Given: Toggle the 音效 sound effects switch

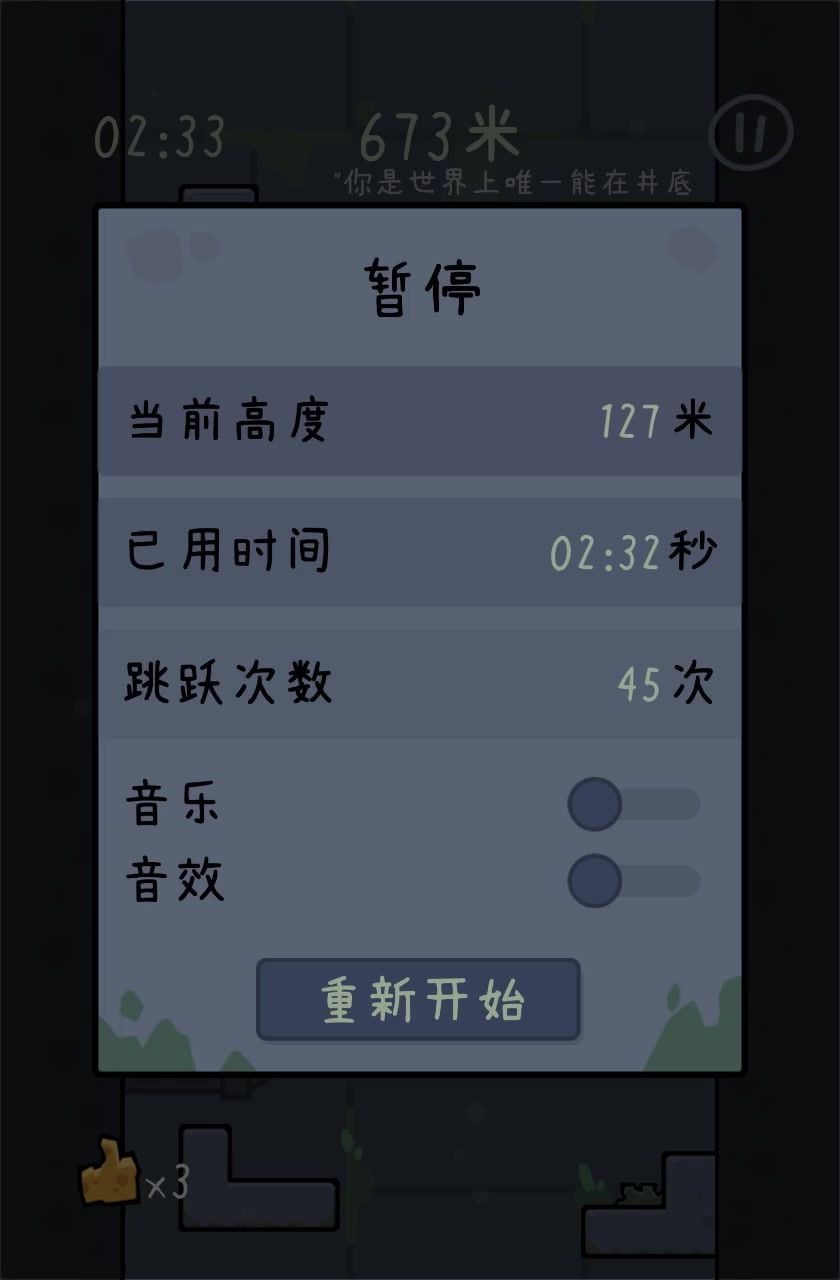Looking at the screenshot, I should pos(633,881).
